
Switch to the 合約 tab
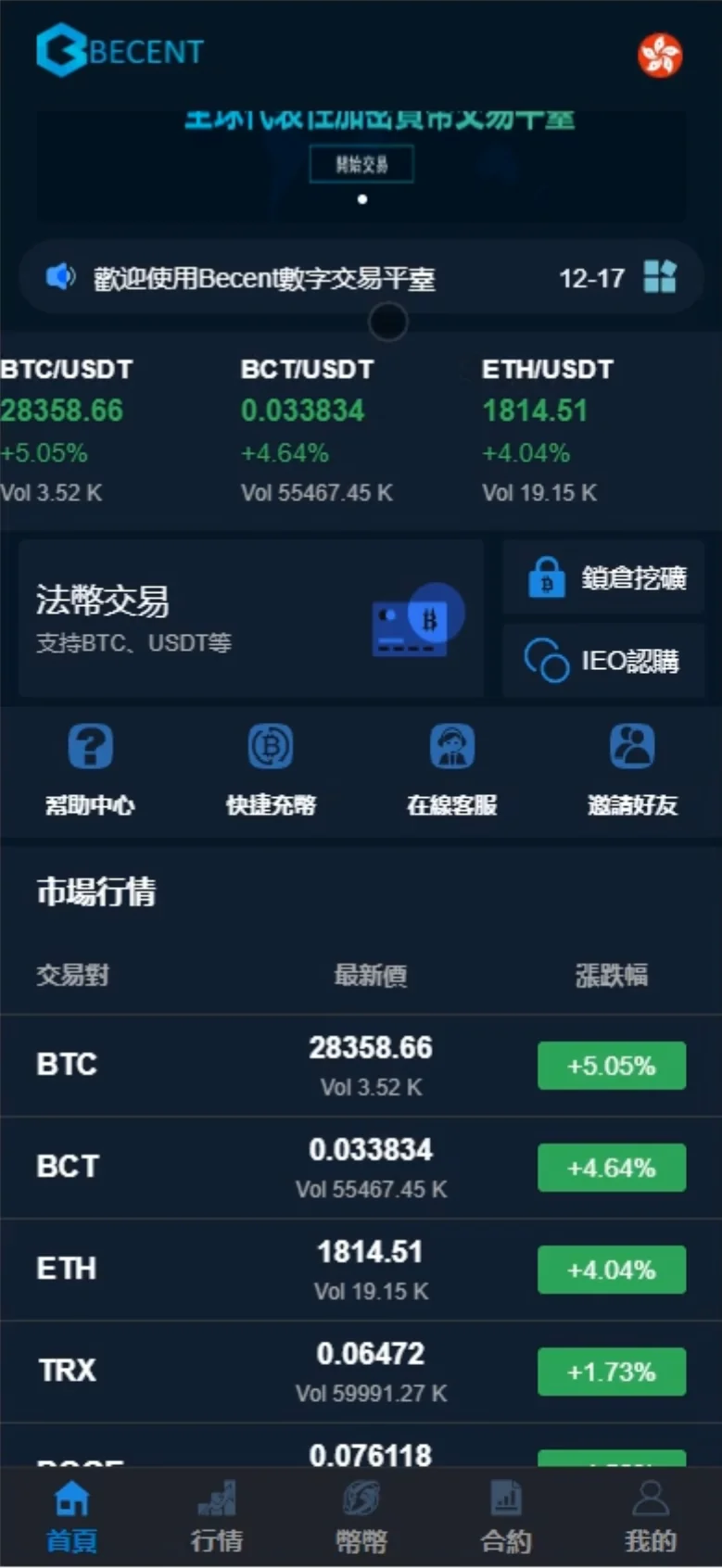click(x=505, y=1517)
